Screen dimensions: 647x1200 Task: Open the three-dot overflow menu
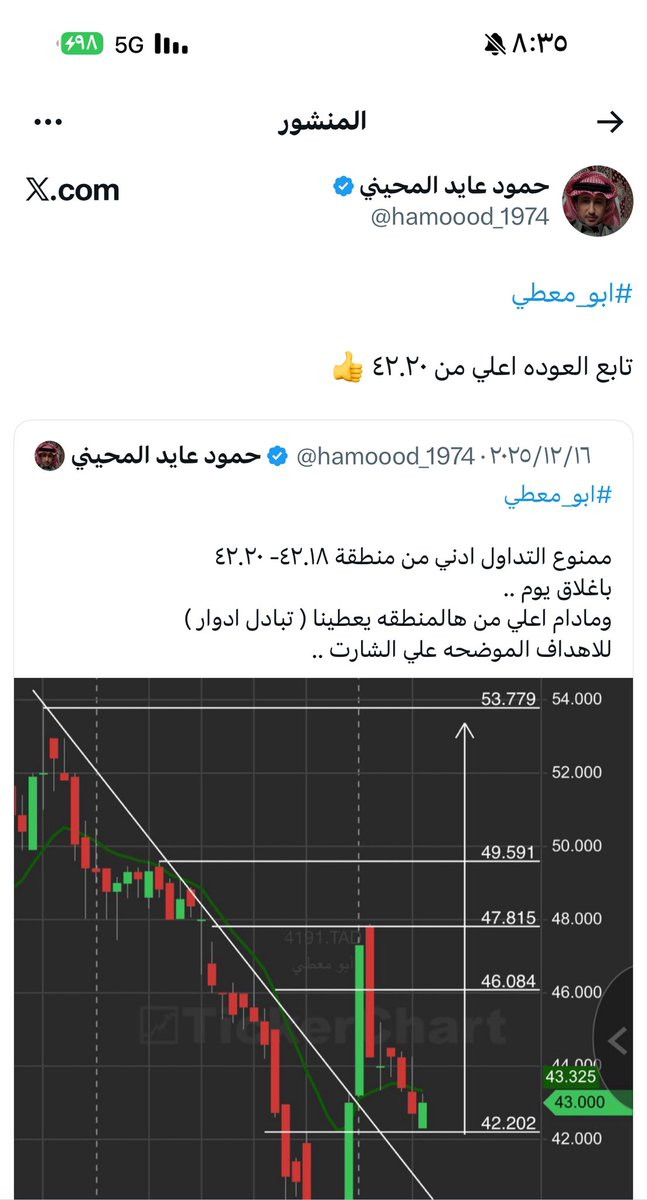pyautogui.click(x=48, y=122)
